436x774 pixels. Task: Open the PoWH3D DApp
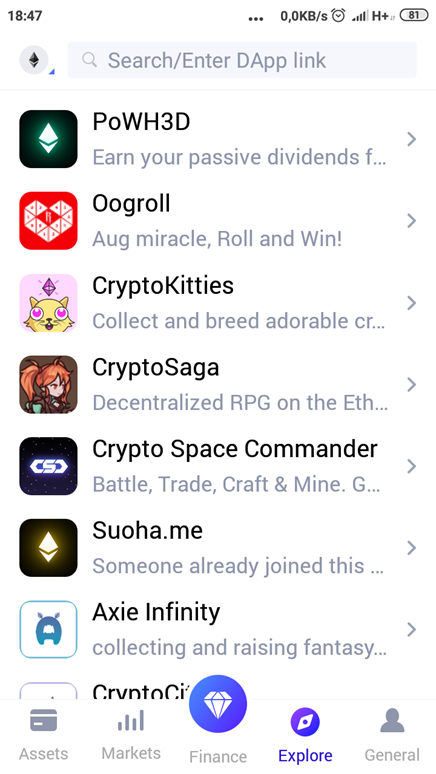pos(218,139)
